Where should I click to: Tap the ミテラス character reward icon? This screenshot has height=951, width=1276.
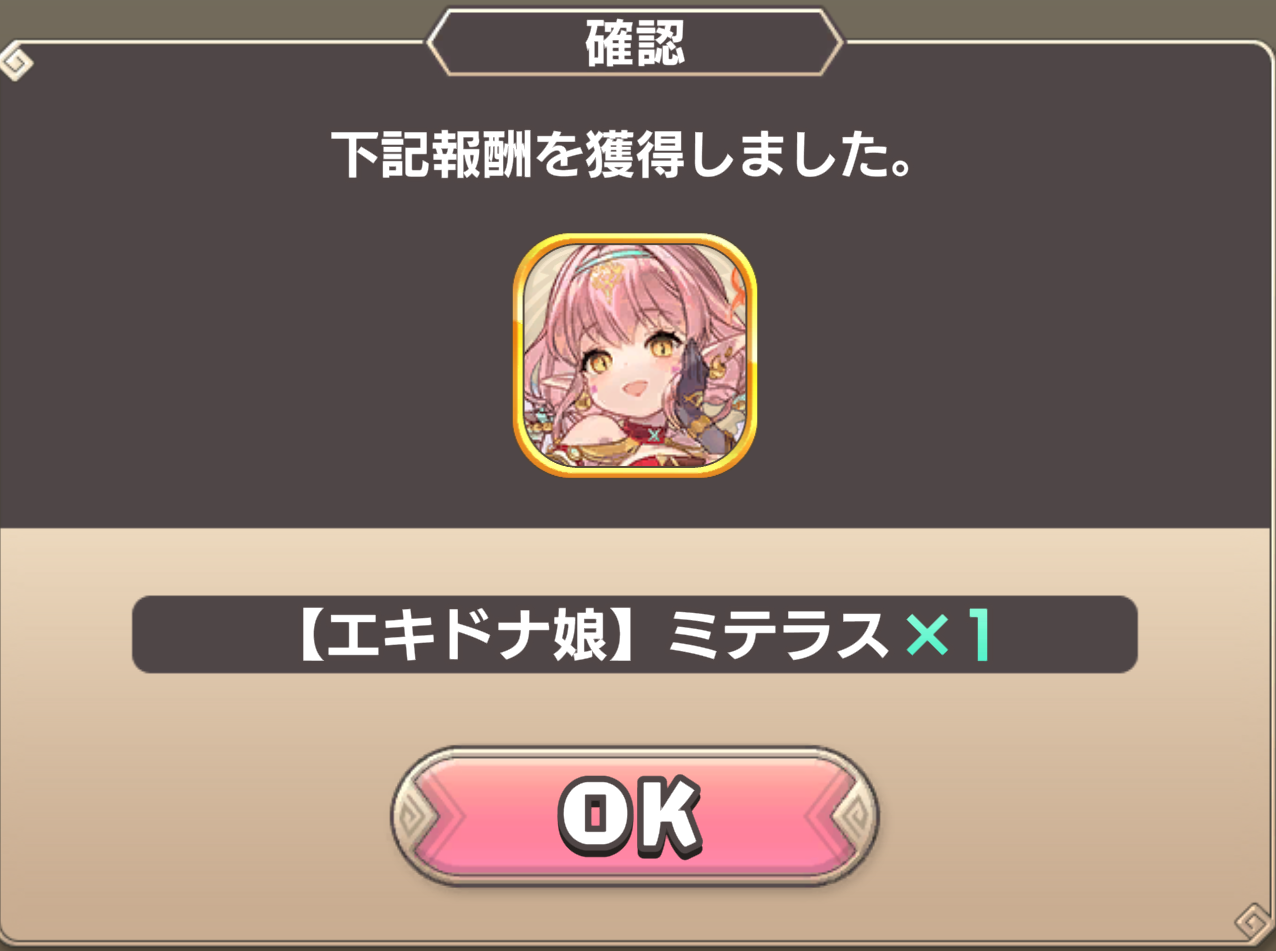coord(634,356)
